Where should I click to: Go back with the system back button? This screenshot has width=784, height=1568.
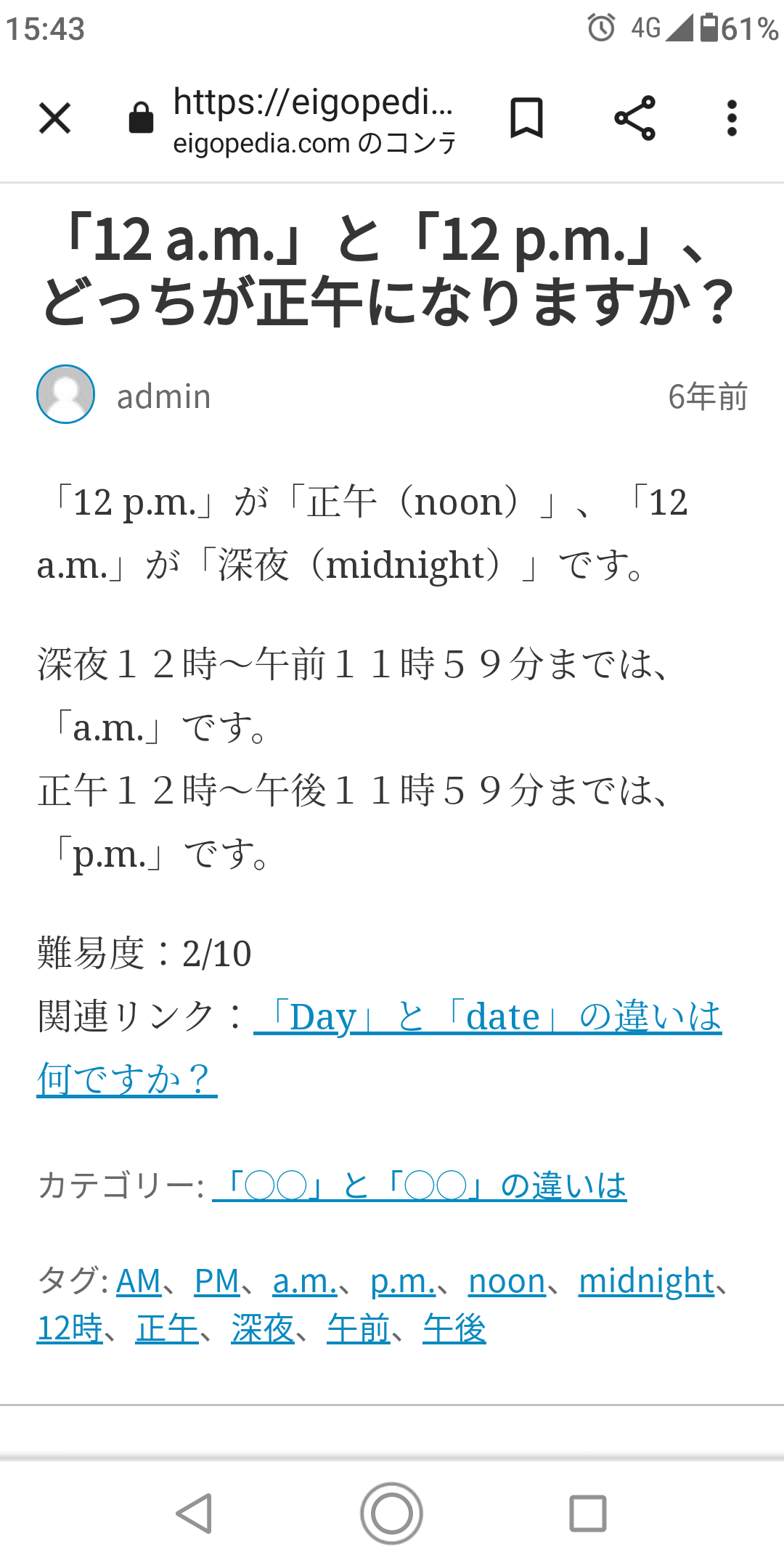pyautogui.click(x=195, y=1514)
